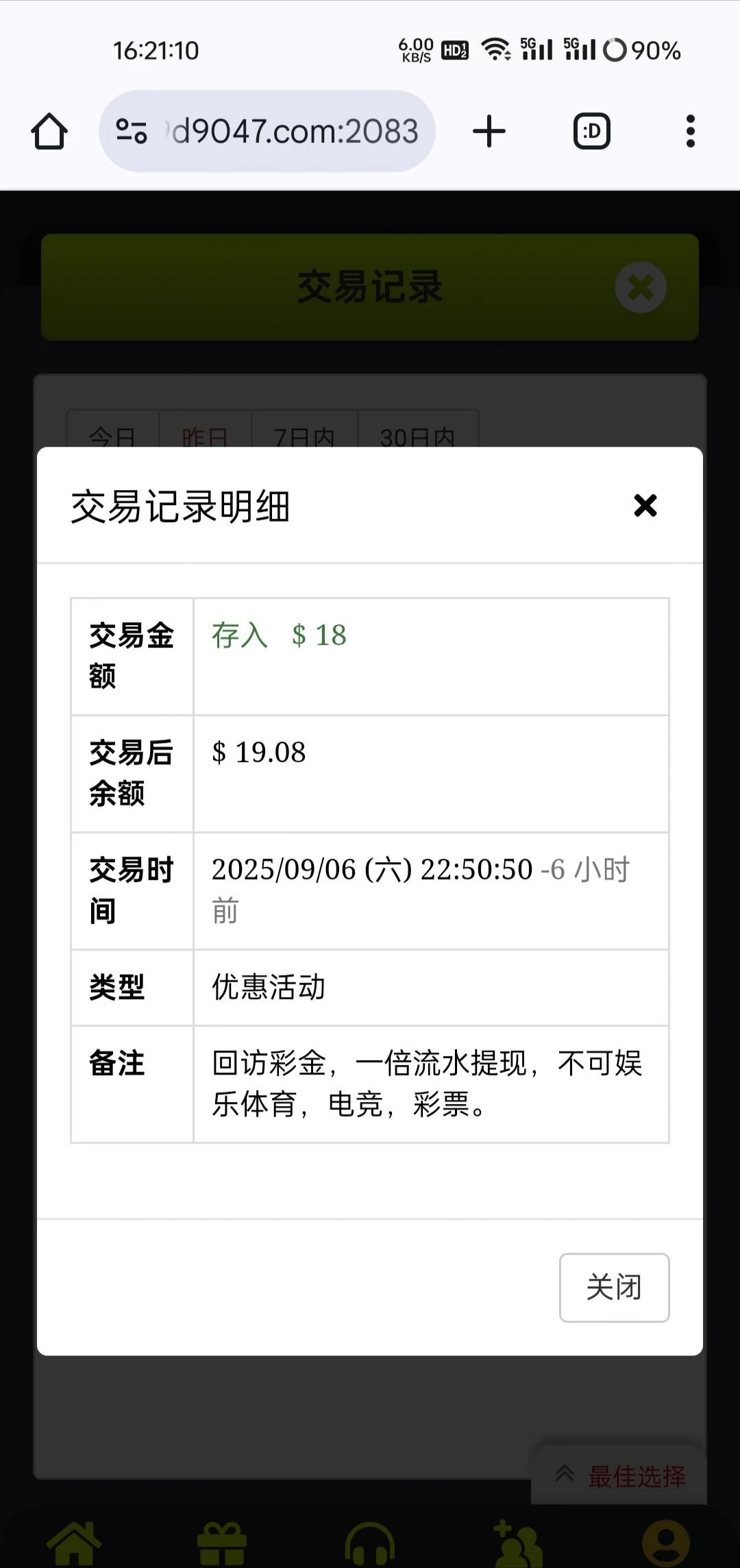The image size is (740, 1568).
Task: Open the tab switcher
Action: (x=591, y=131)
